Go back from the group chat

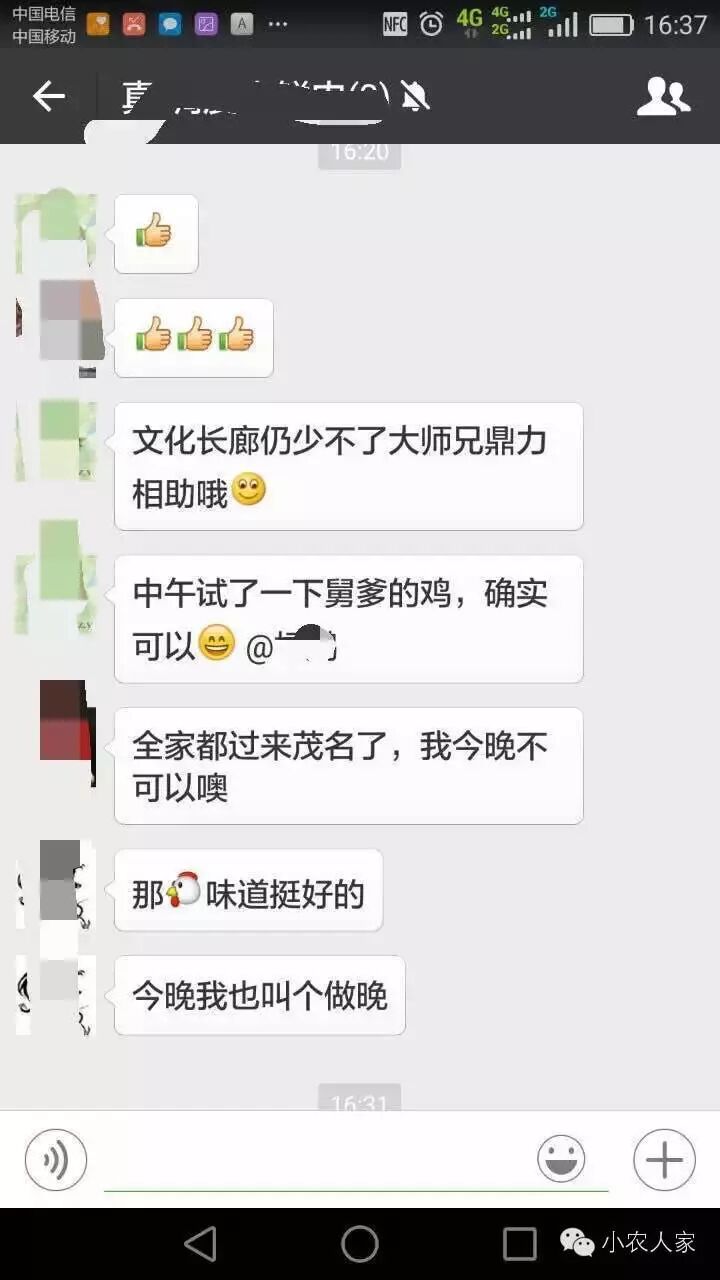(x=48, y=96)
